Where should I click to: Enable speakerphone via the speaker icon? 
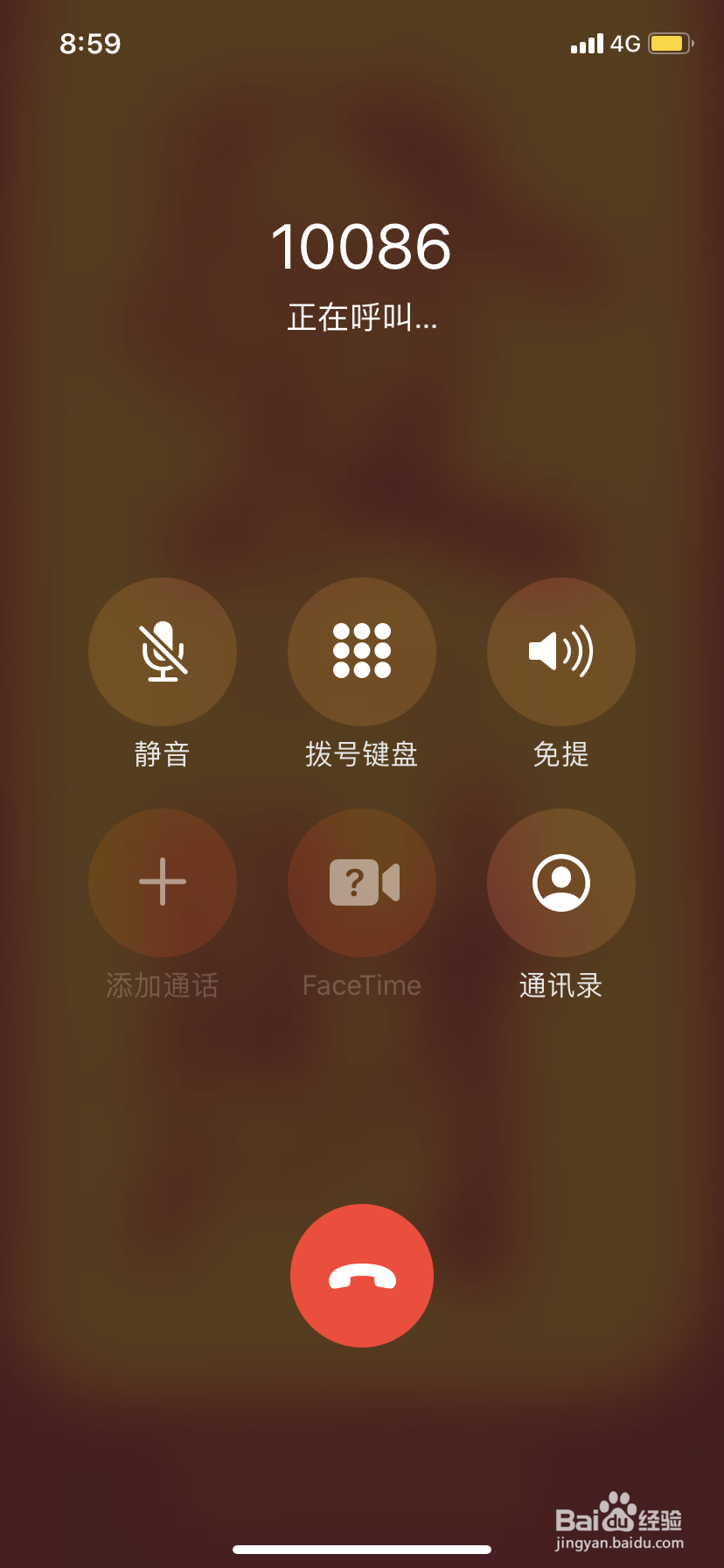click(x=560, y=651)
